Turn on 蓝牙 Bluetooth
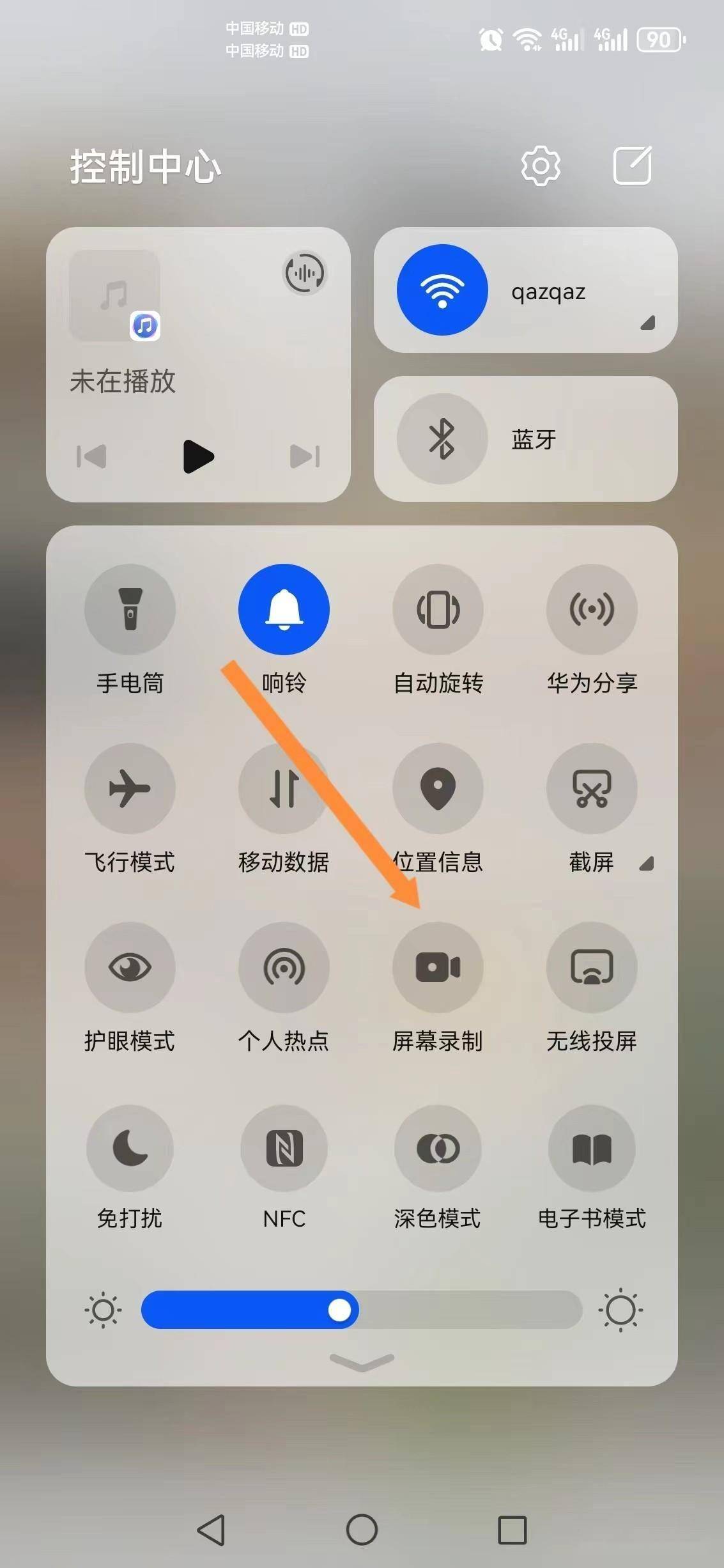The width and height of the screenshot is (724, 1568). click(442, 439)
